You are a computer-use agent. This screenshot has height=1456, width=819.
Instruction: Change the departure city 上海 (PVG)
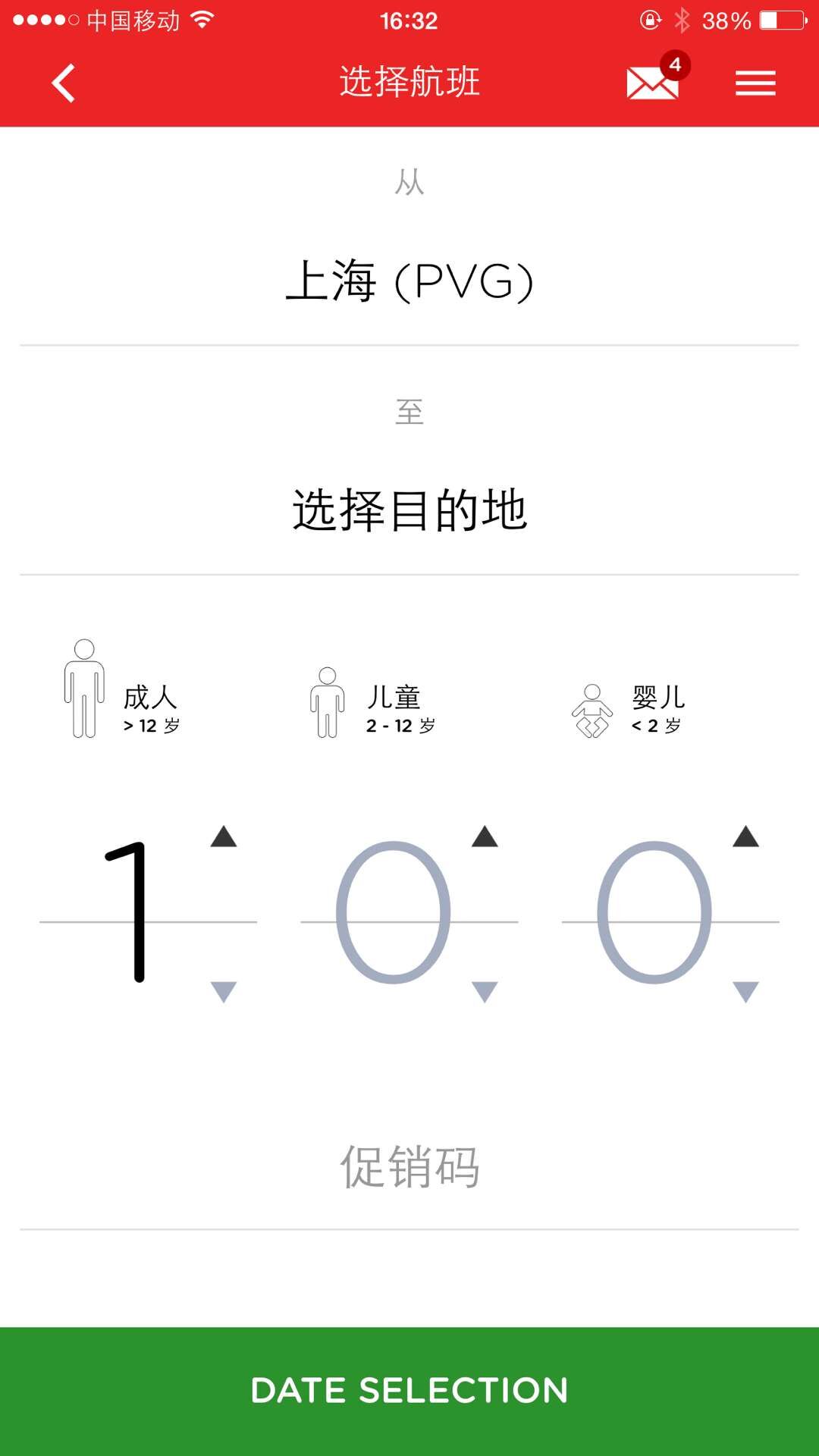(409, 282)
